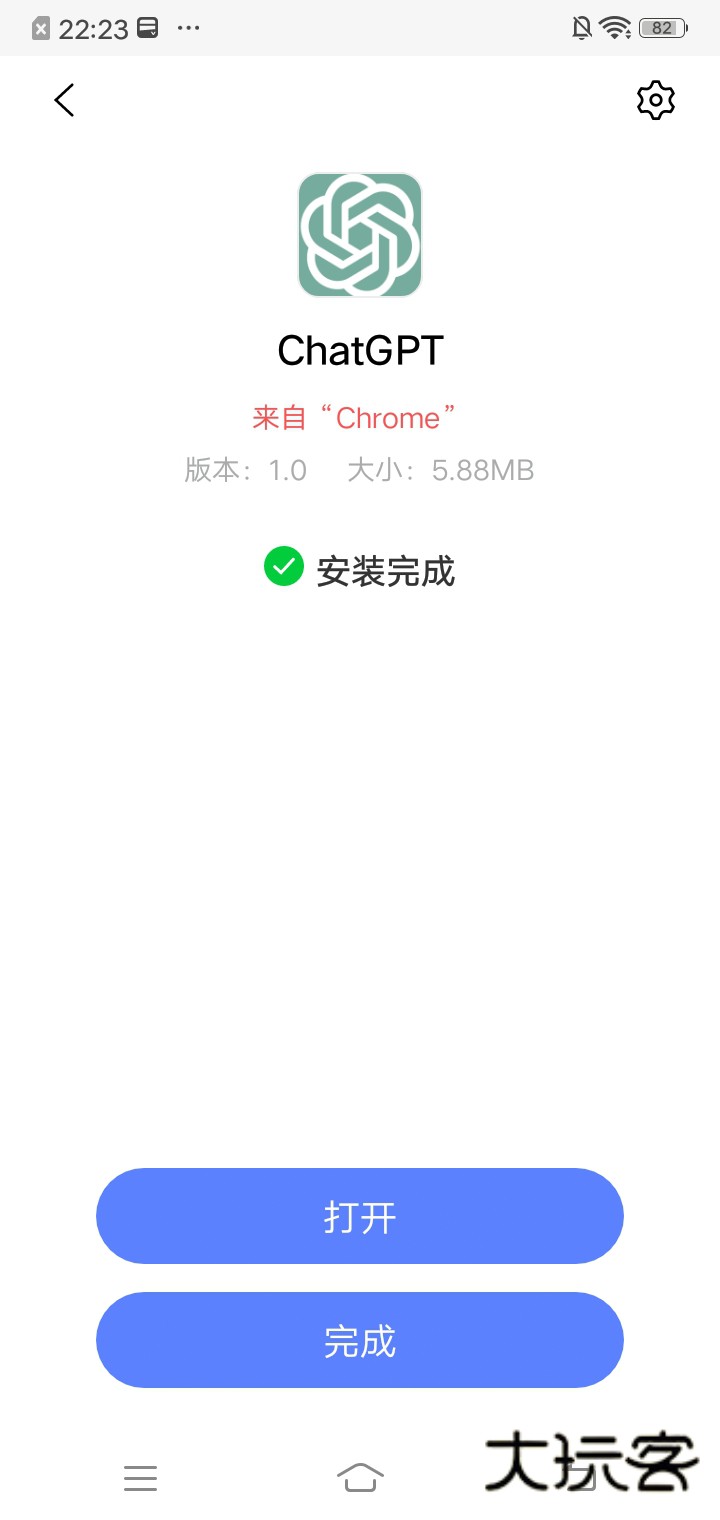Tap the ChatGPT app icon
The height and width of the screenshot is (1520, 720).
(x=360, y=234)
